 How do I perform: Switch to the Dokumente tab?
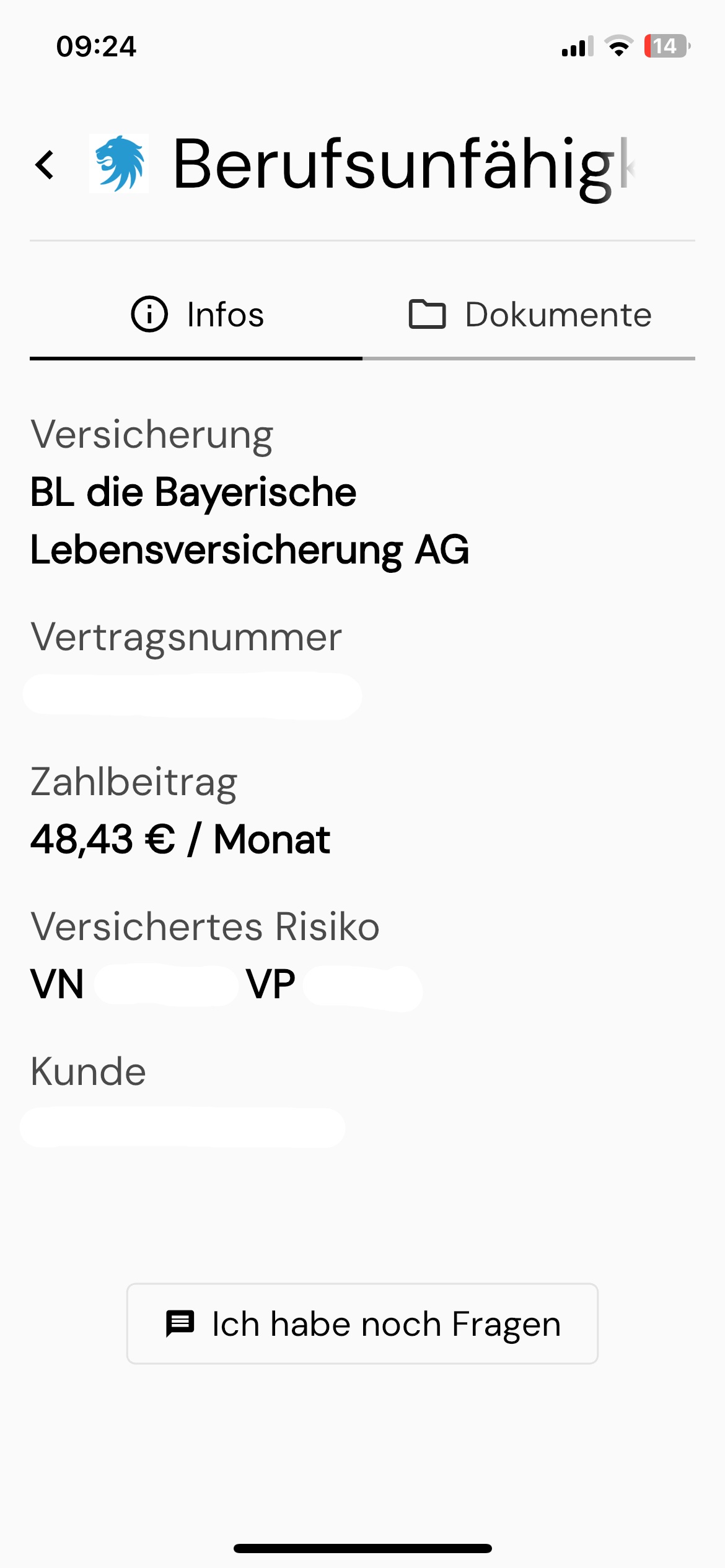pyautogui.click(x=529, y=315)
